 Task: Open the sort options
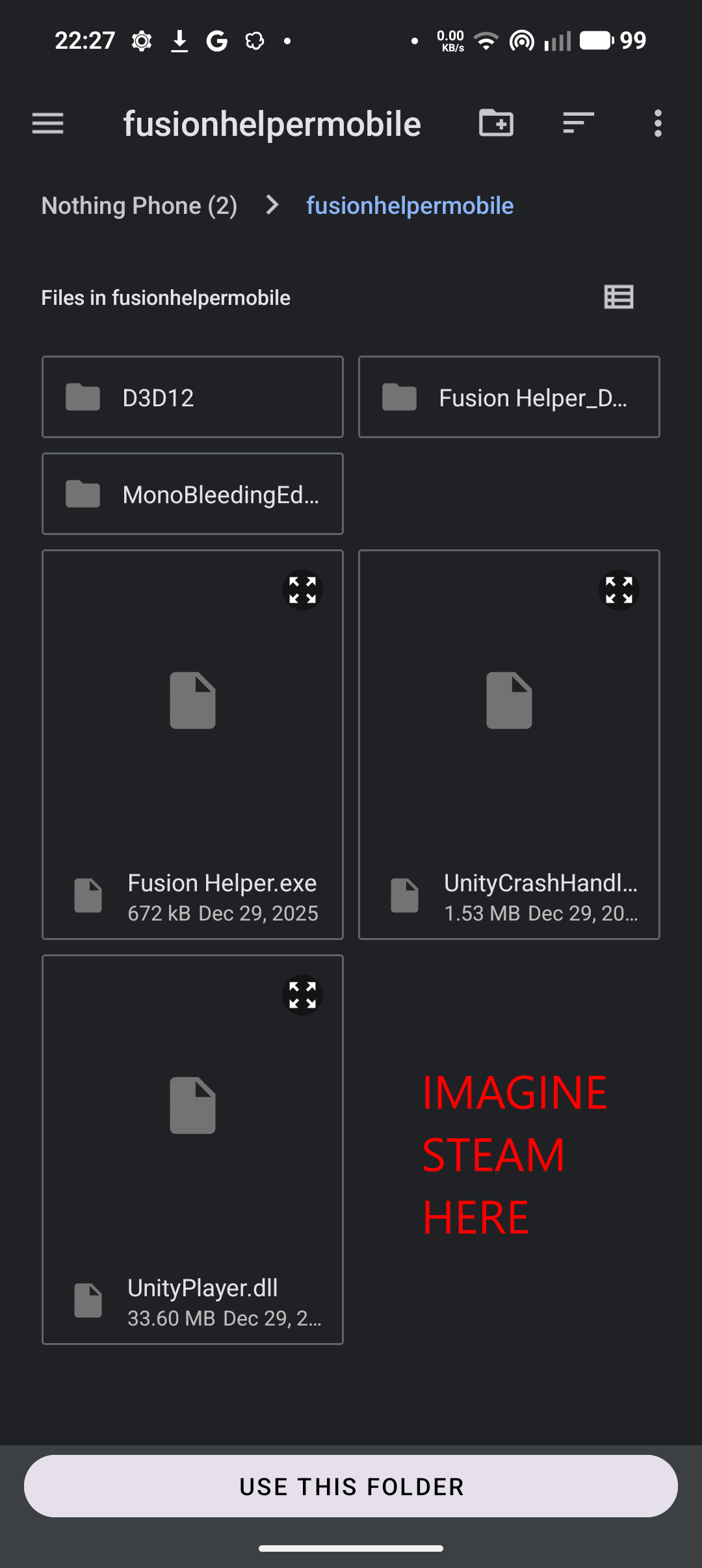pyautogui.click(x=578, y=123)
